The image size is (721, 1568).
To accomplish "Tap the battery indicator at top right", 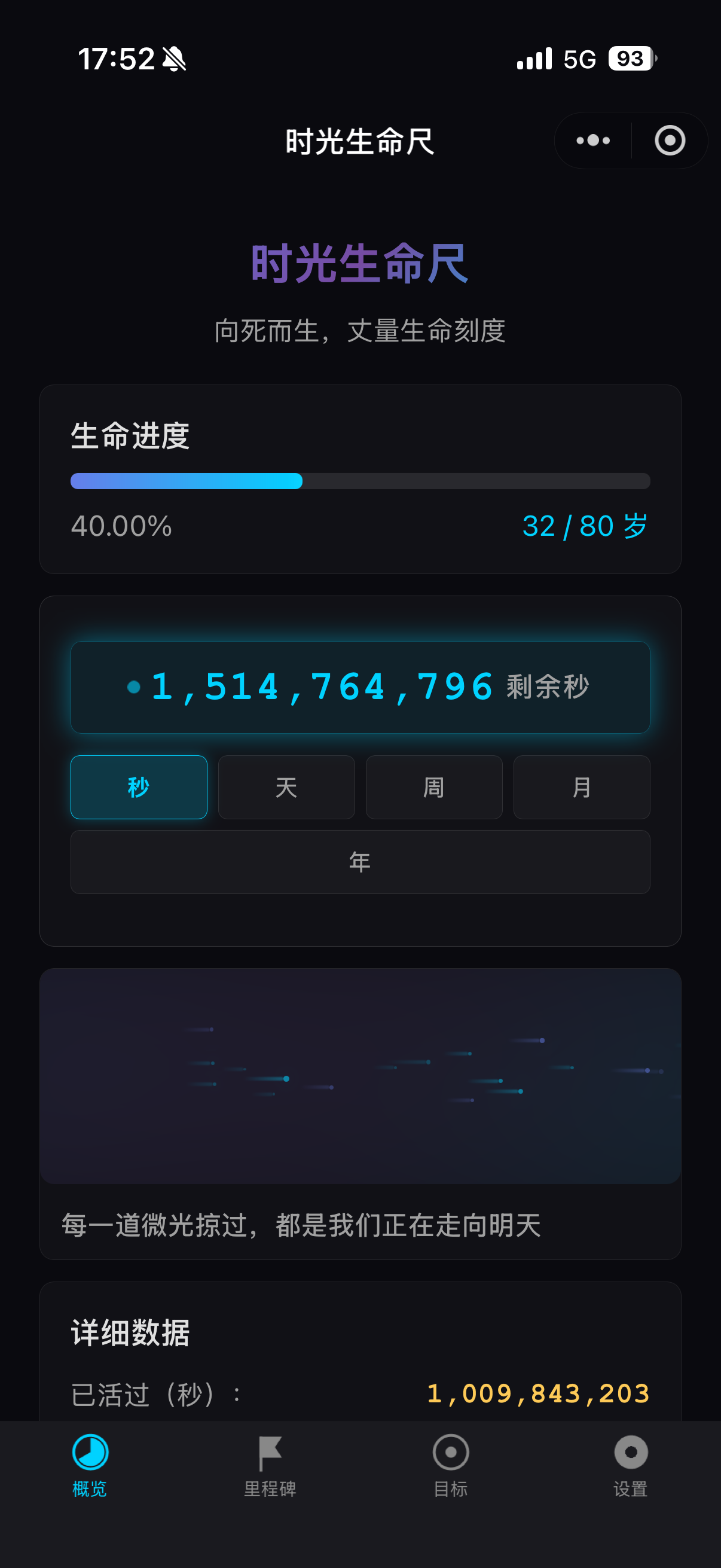I will [x=630, y=58].
